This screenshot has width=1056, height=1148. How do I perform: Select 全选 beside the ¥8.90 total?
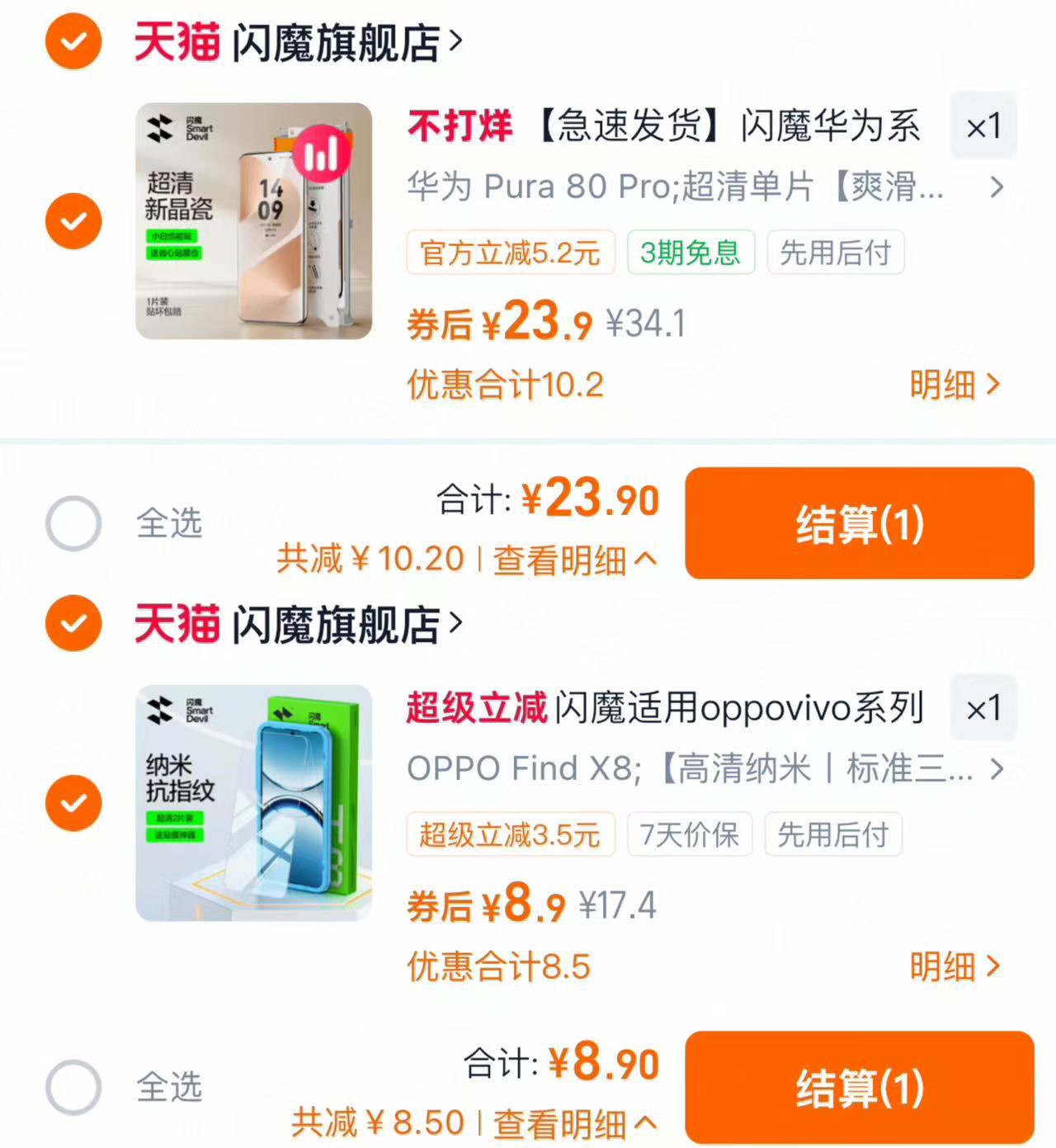point(73,1087)
